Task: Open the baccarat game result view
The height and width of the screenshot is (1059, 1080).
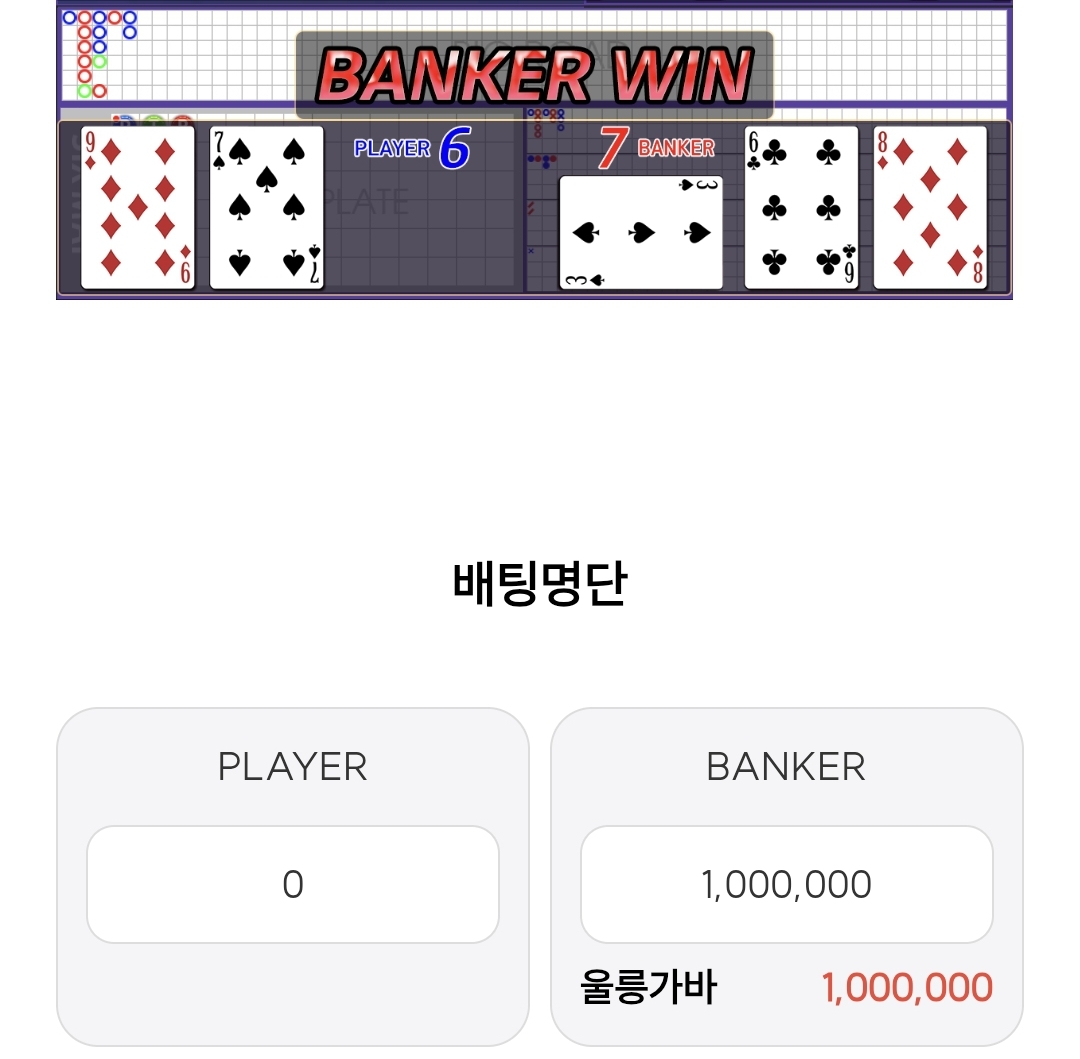Action: 534,150
